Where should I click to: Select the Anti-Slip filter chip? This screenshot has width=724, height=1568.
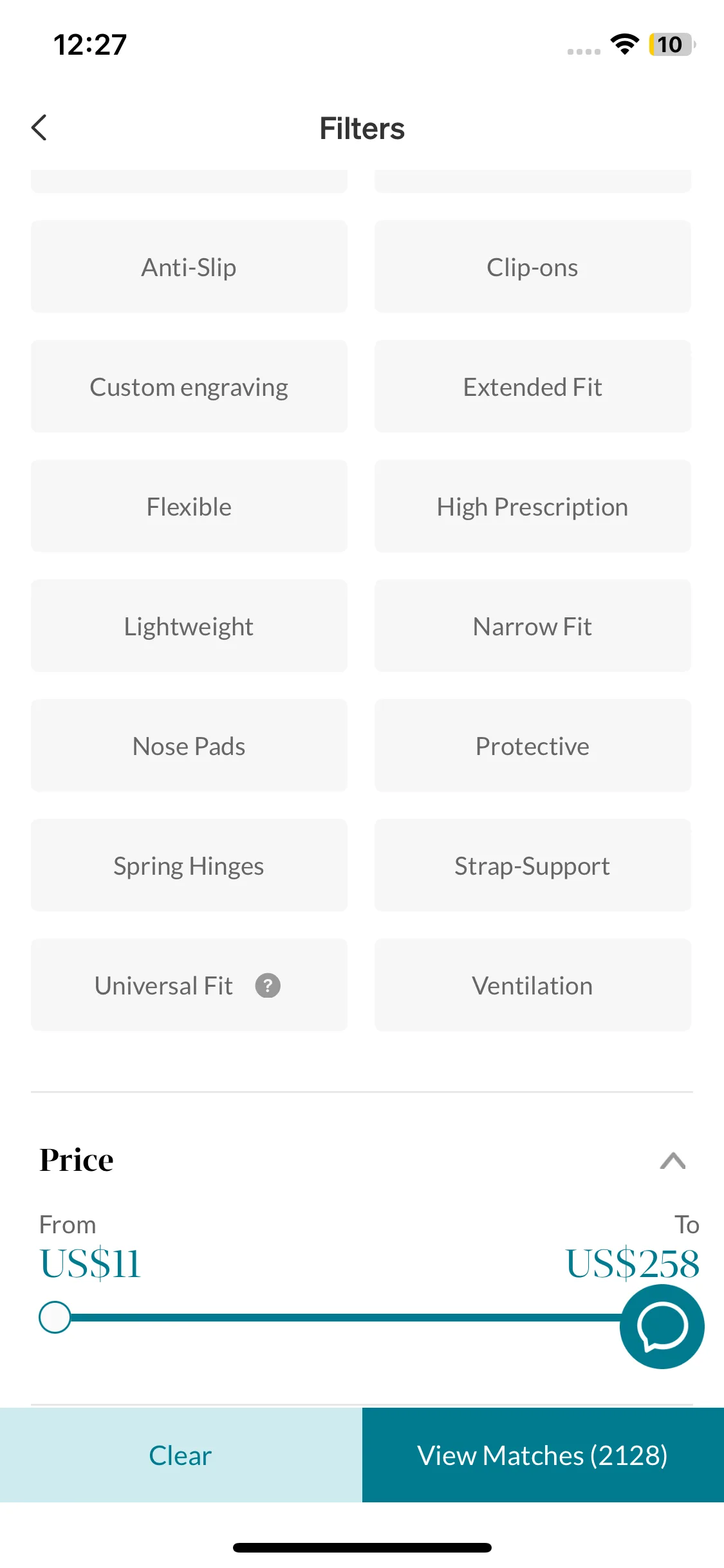click(189, 267)
